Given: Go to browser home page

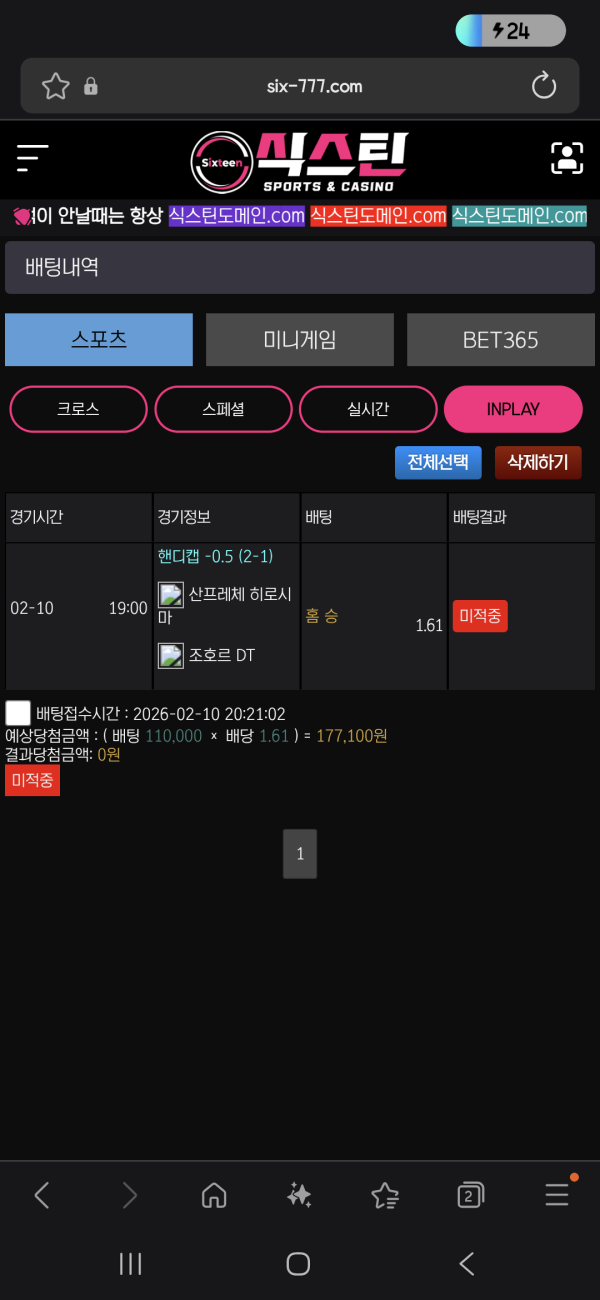Looking at the screenshot, I should coord(213,1194).
